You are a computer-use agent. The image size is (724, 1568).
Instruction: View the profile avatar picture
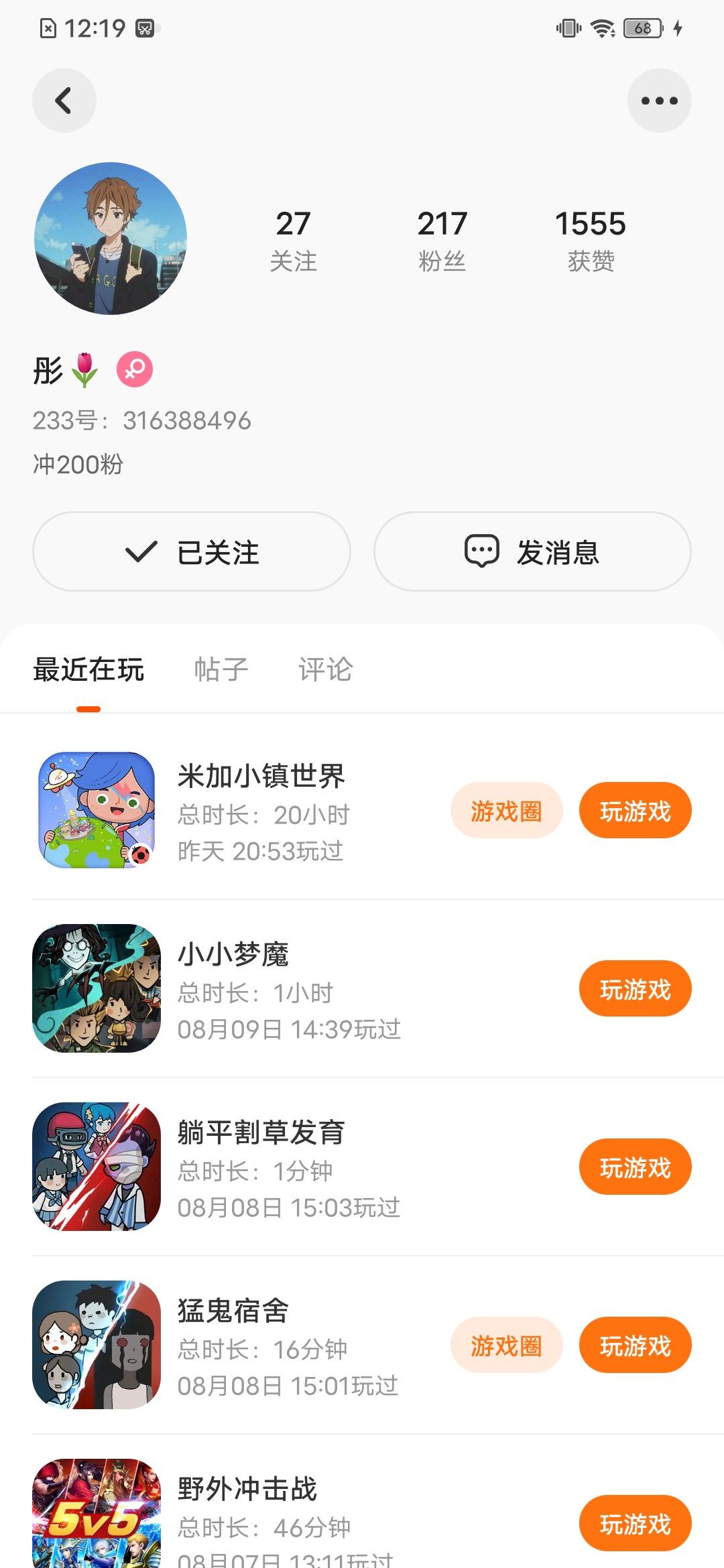pos(111,239)
